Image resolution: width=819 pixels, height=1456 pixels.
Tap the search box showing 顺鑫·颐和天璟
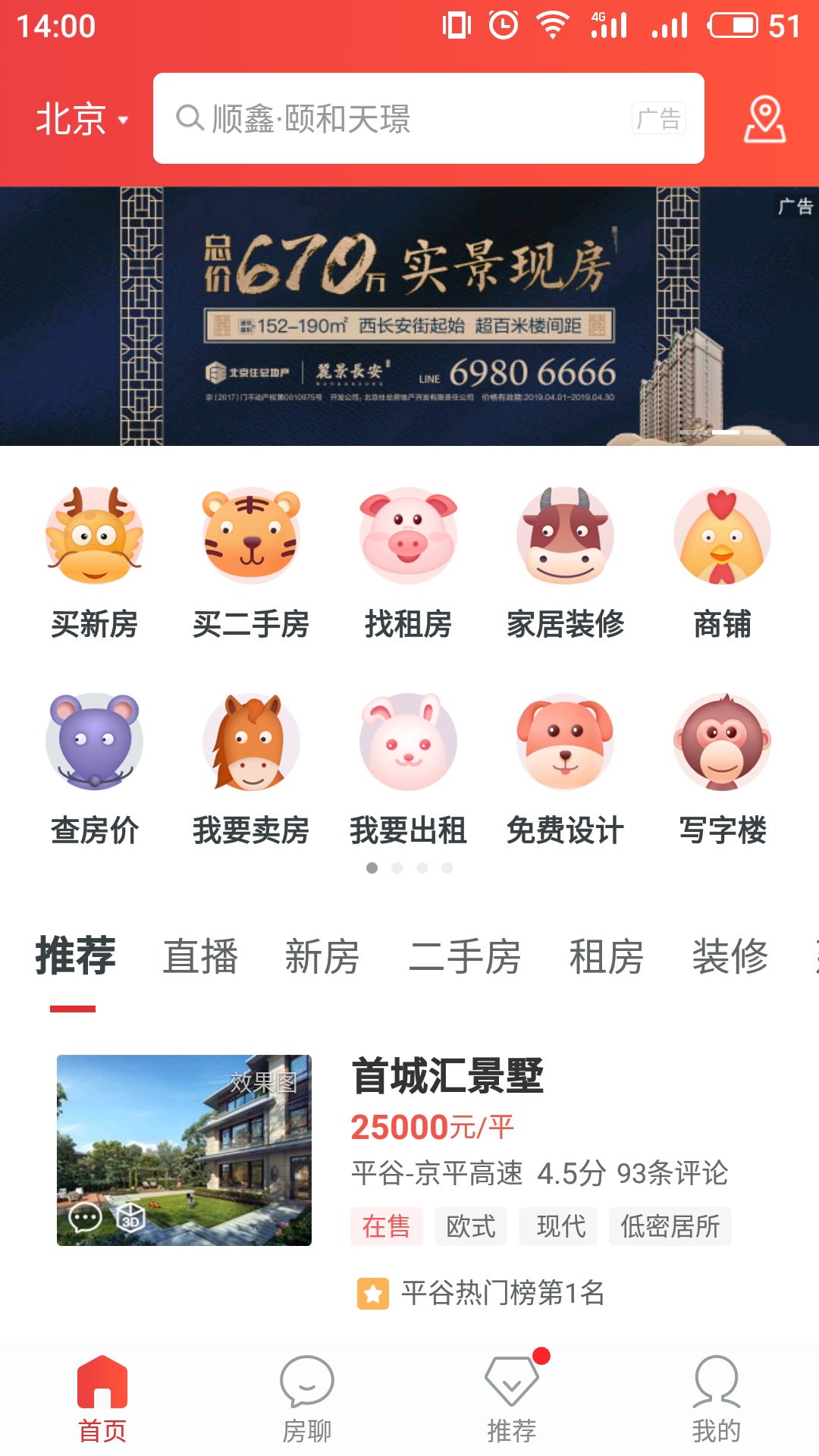pyautogui.click(x=409, y=119)
